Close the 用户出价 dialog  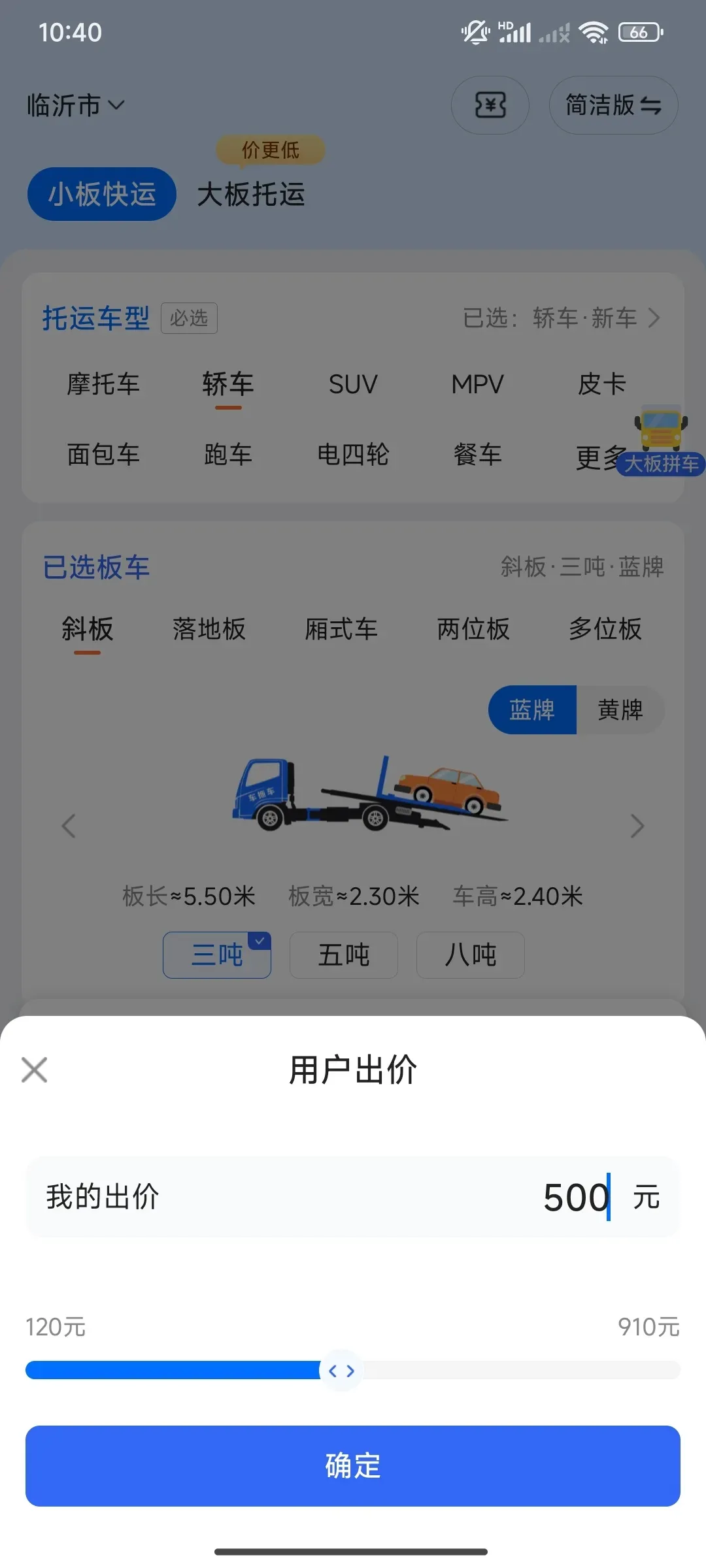pyautogui.click(x=34, y=1070)
